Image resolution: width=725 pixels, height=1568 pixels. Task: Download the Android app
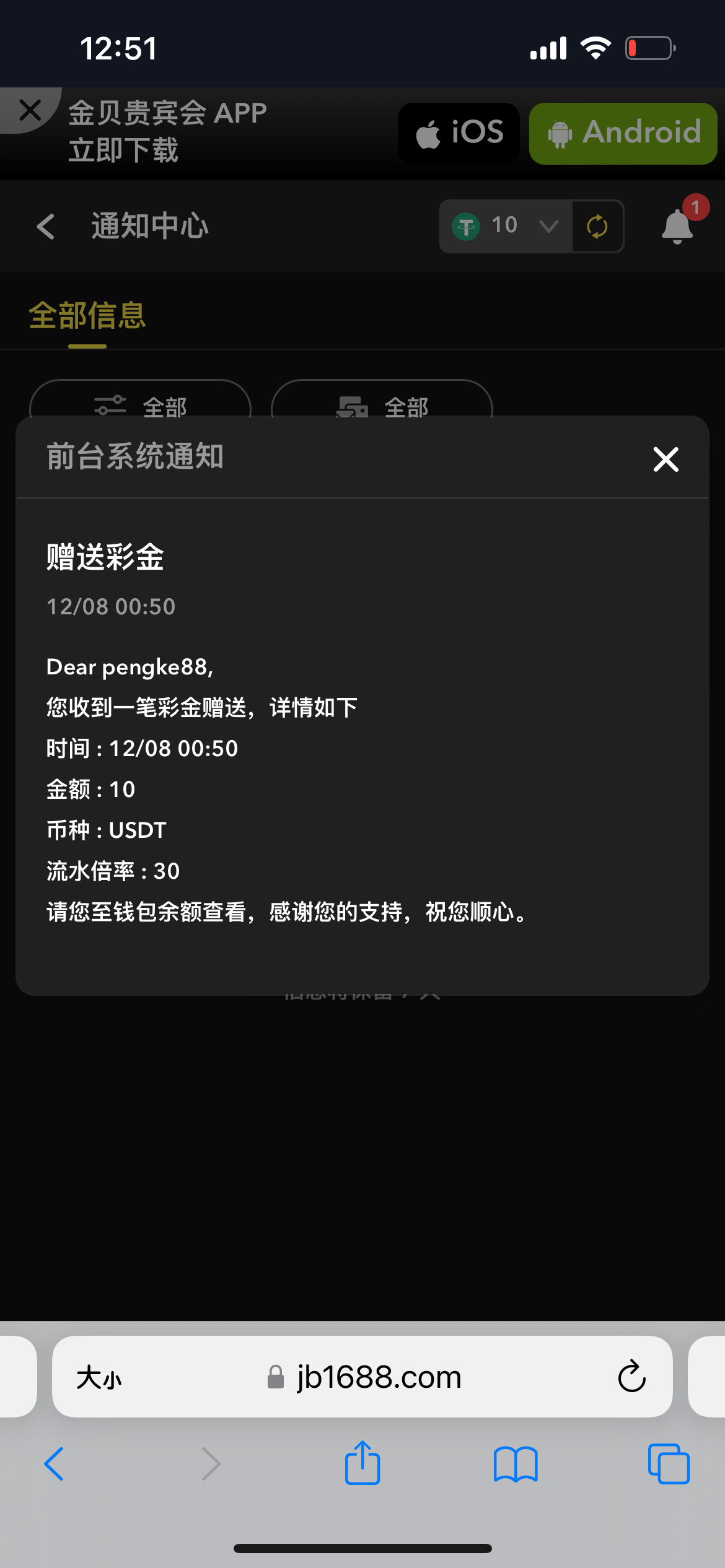click(x=623, y=133)
